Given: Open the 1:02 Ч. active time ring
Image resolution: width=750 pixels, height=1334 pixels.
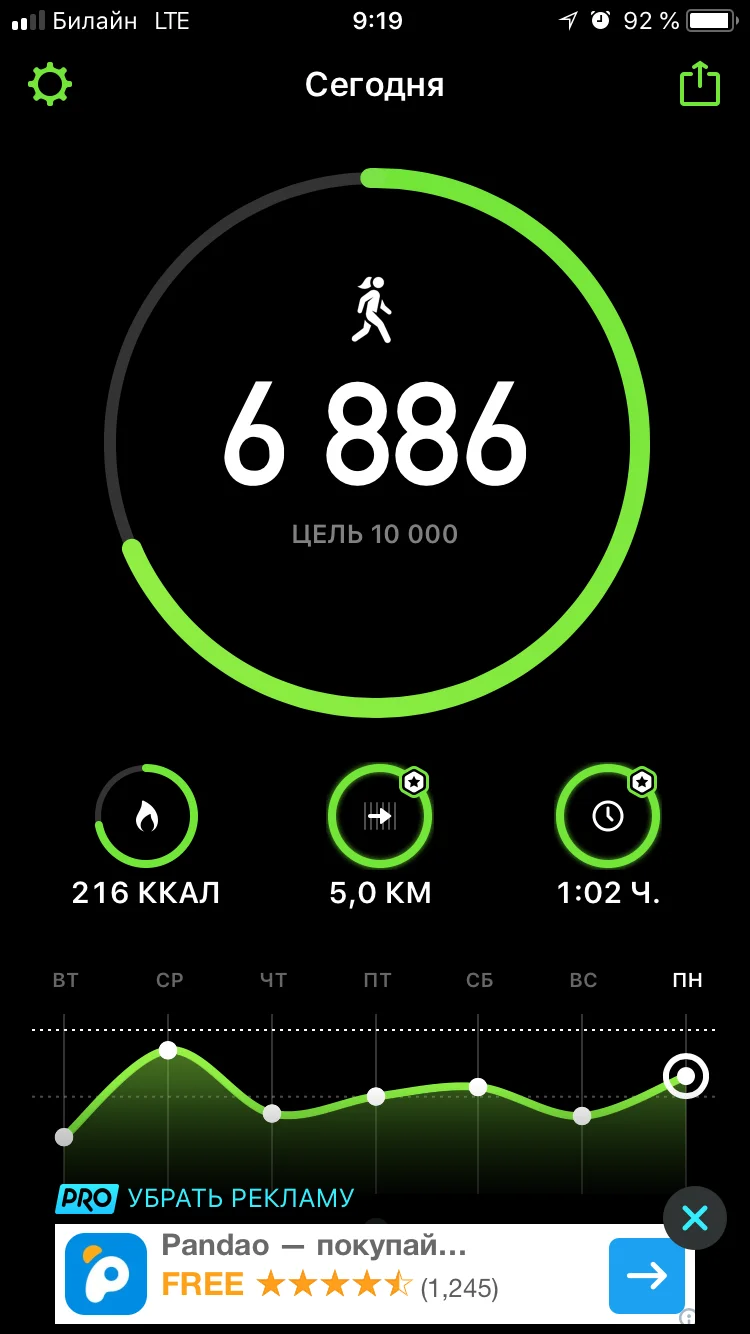Looking at the screenshot, I should 608,817.
